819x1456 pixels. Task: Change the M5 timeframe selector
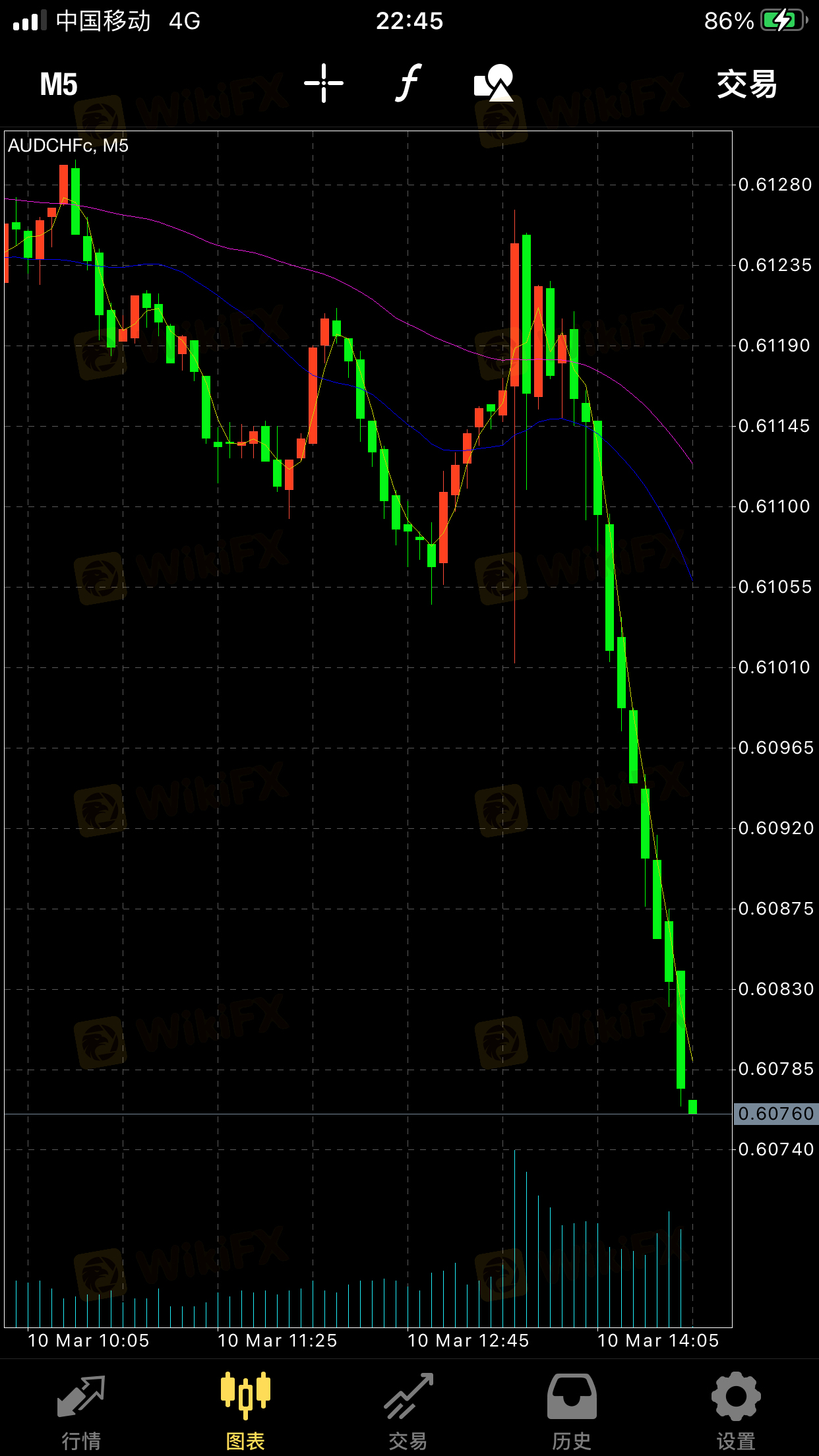(59, 84)
